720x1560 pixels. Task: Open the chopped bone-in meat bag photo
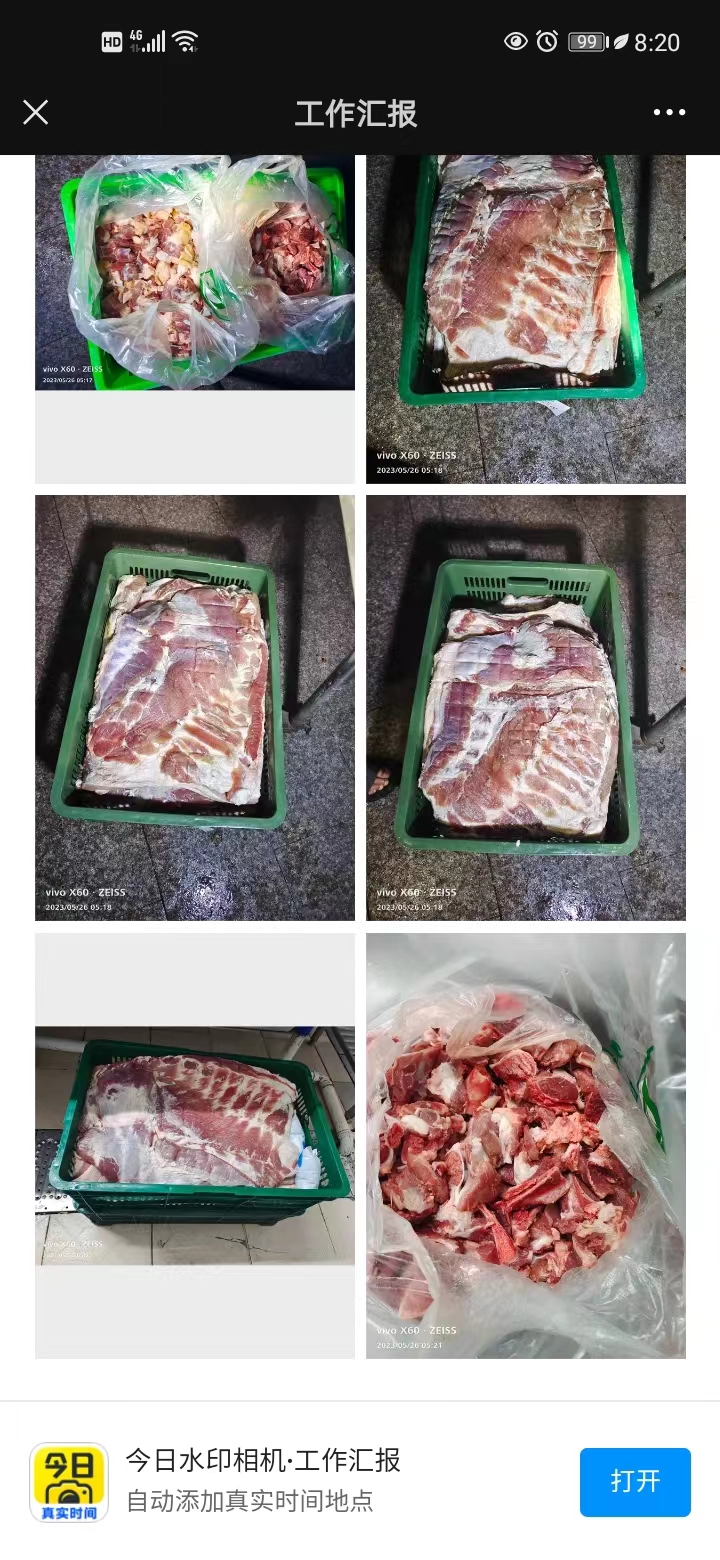pyautogui.click(x=525, y=1145)
